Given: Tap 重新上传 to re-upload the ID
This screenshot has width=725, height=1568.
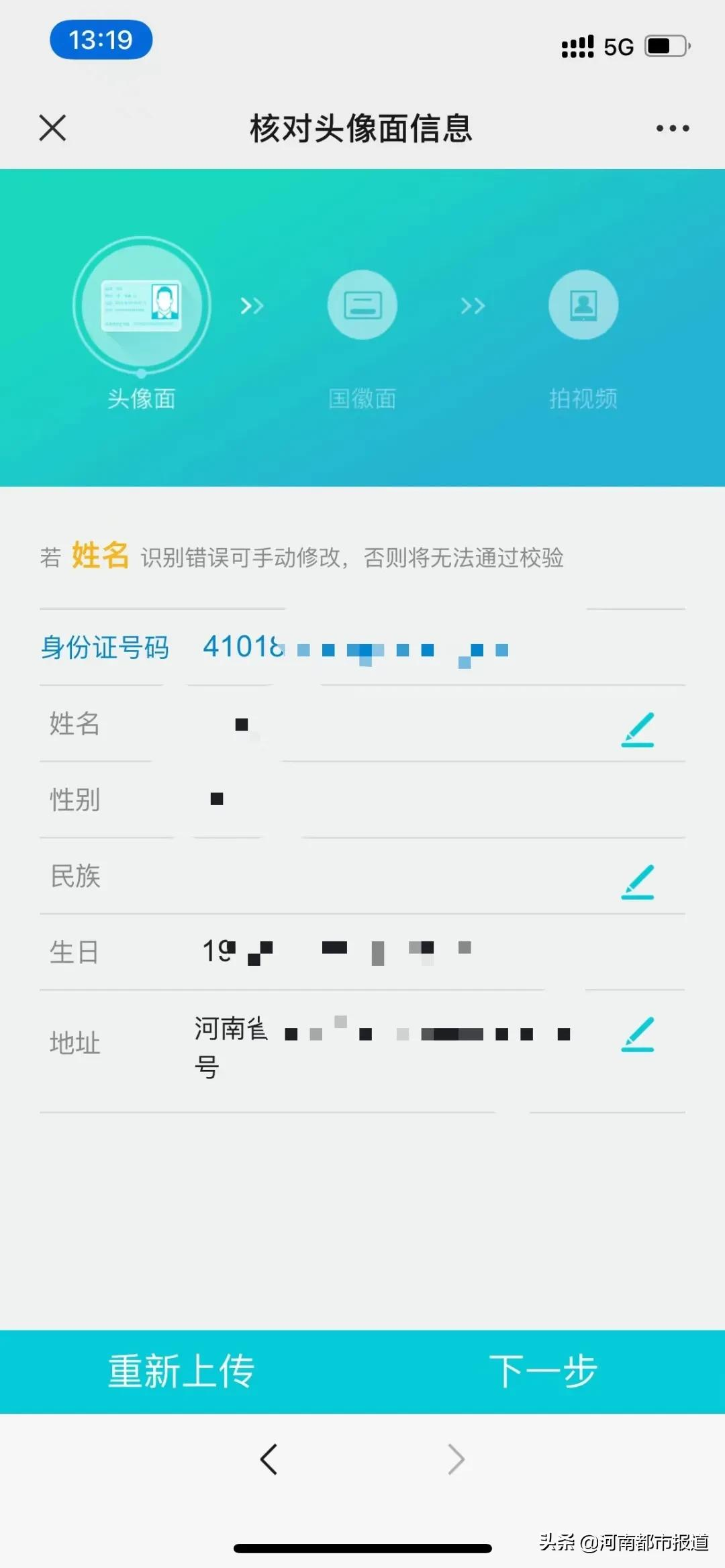Looking at the screenshot, I should click(x=181, y=1371).
